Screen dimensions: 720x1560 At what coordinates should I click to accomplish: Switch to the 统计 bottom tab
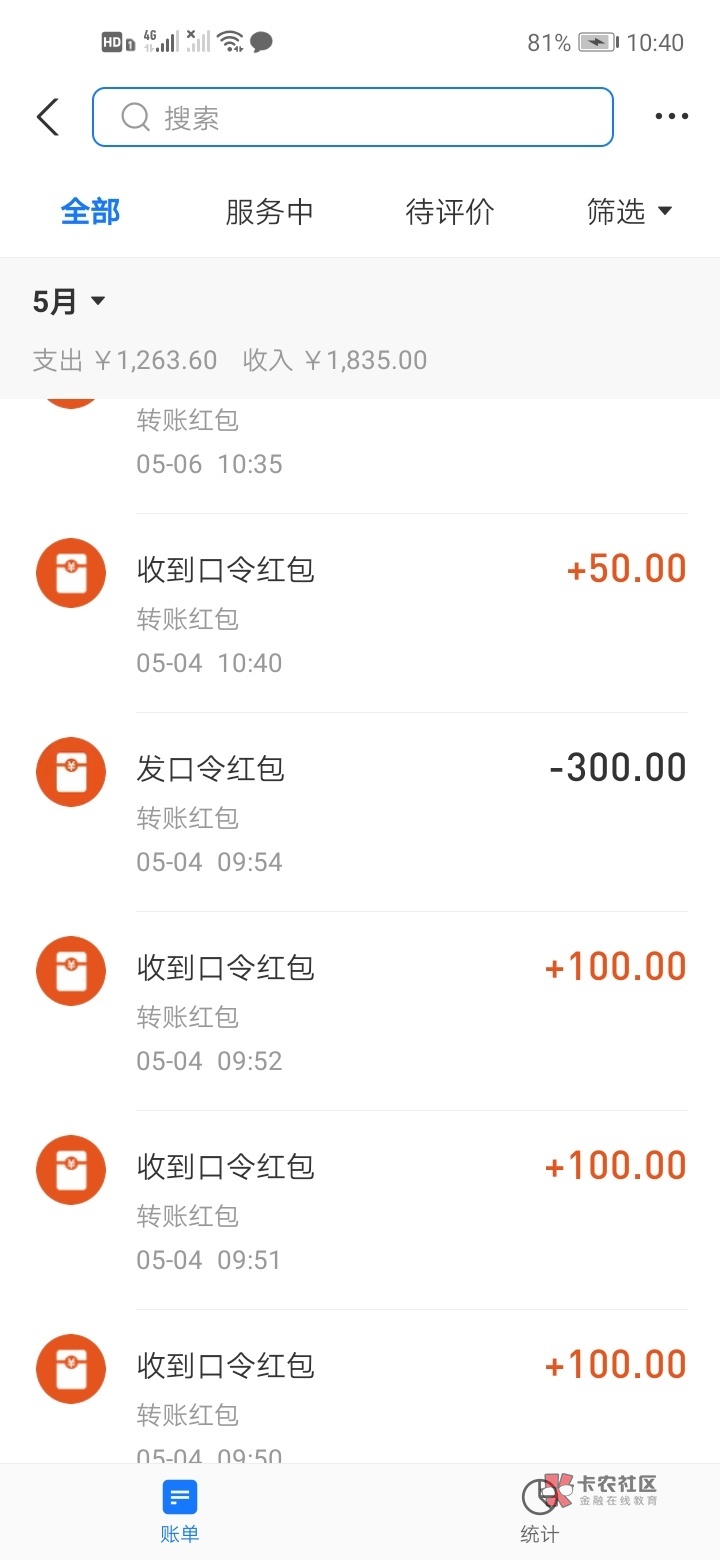[x=539, y=1511]
